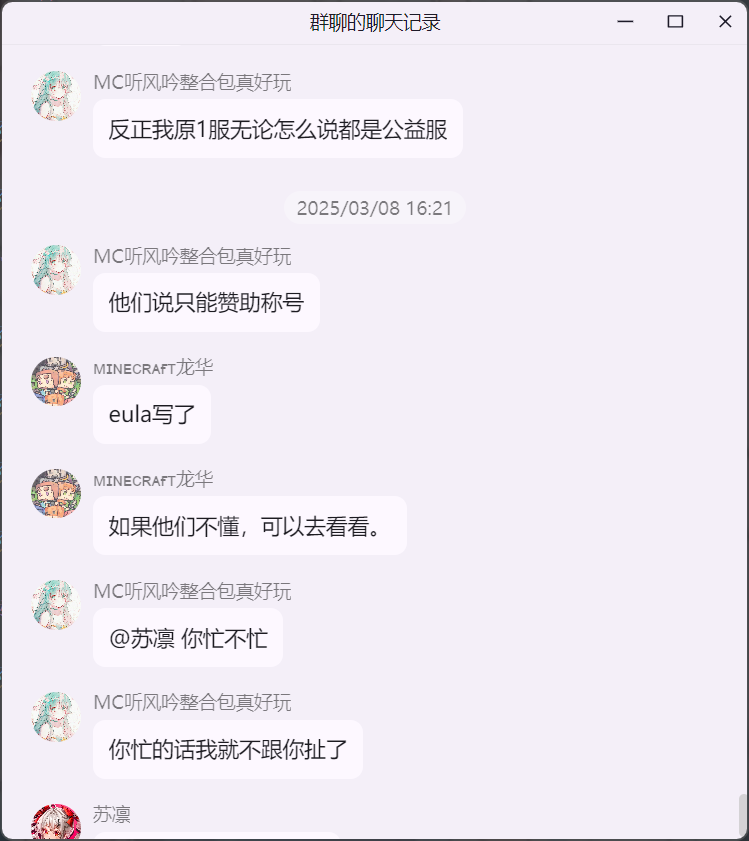Maximize the chat record window
749x841 pixels.
[x=675, y=22]
